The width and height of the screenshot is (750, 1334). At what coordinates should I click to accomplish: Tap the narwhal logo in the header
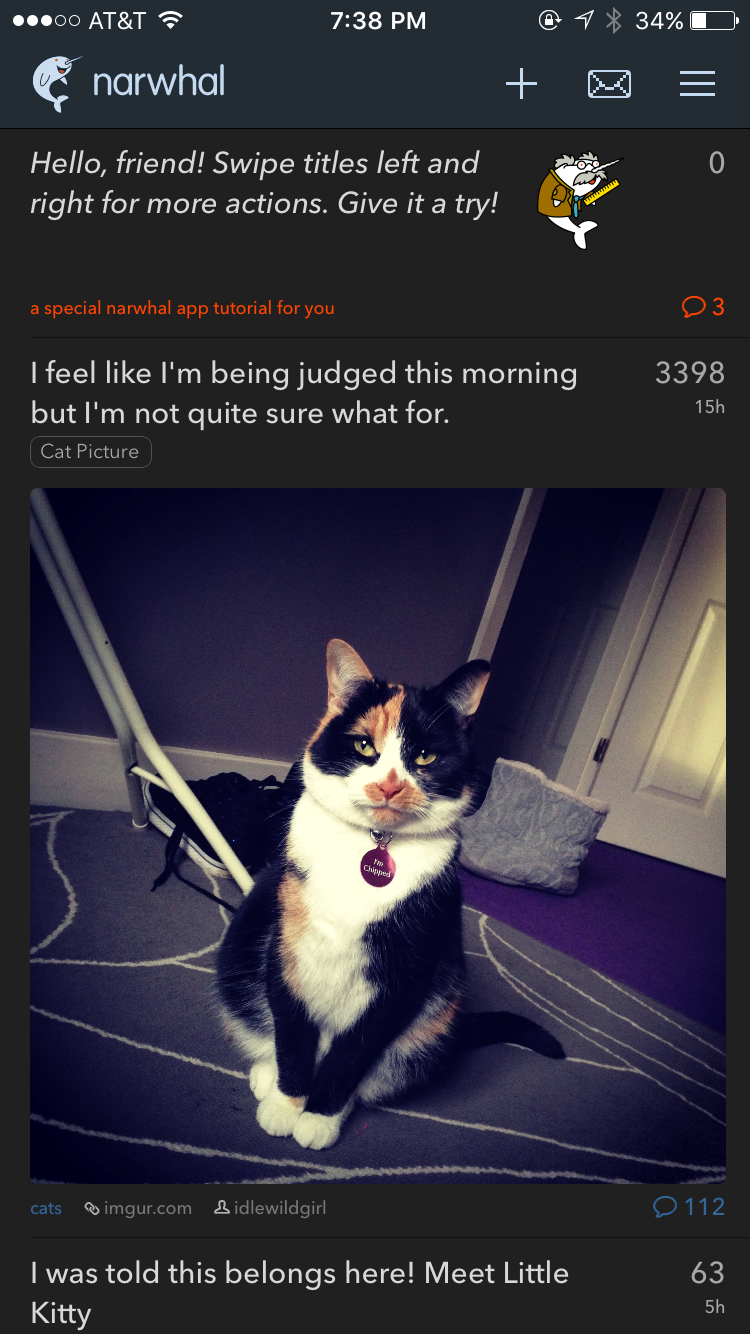[128, 82]
